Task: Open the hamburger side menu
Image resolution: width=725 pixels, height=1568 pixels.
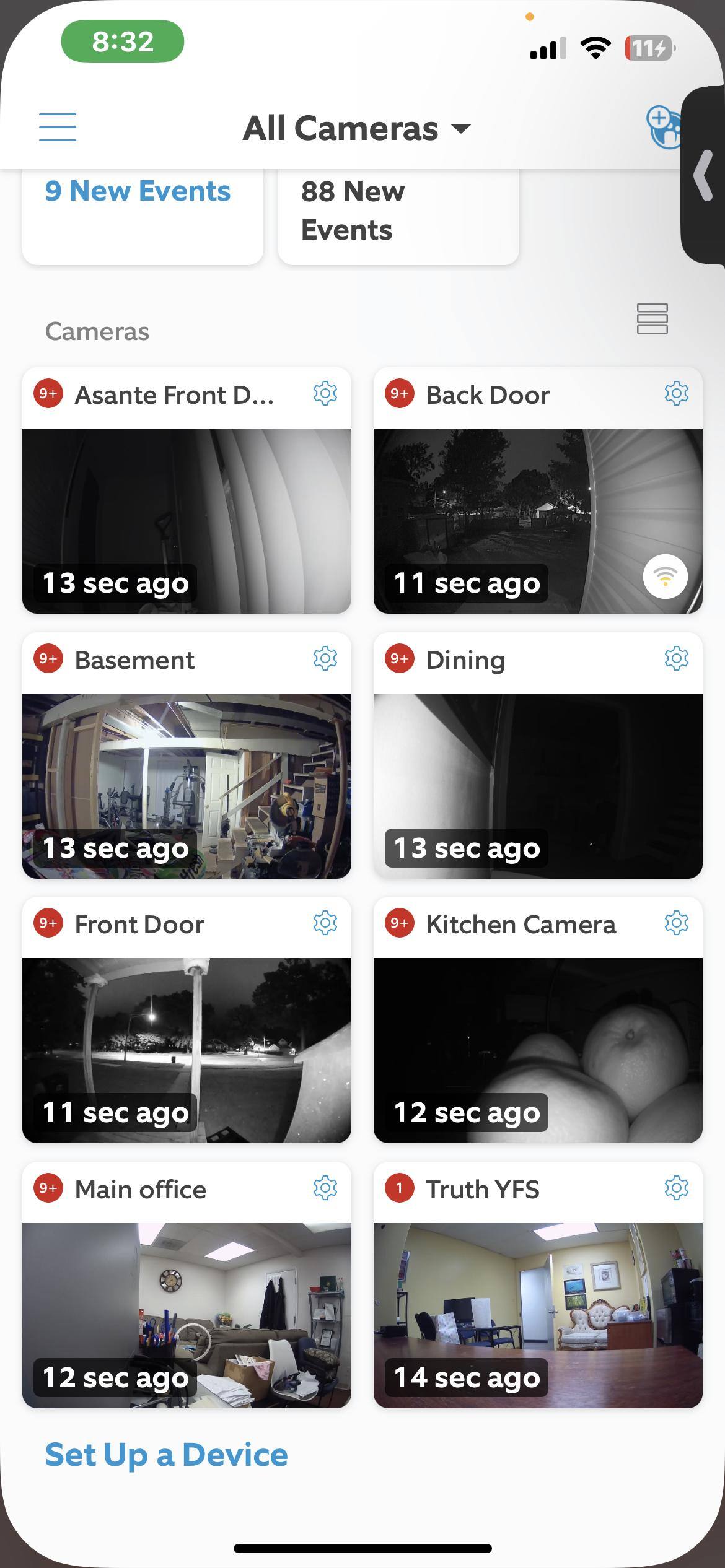Action: [x=58, y=128]
